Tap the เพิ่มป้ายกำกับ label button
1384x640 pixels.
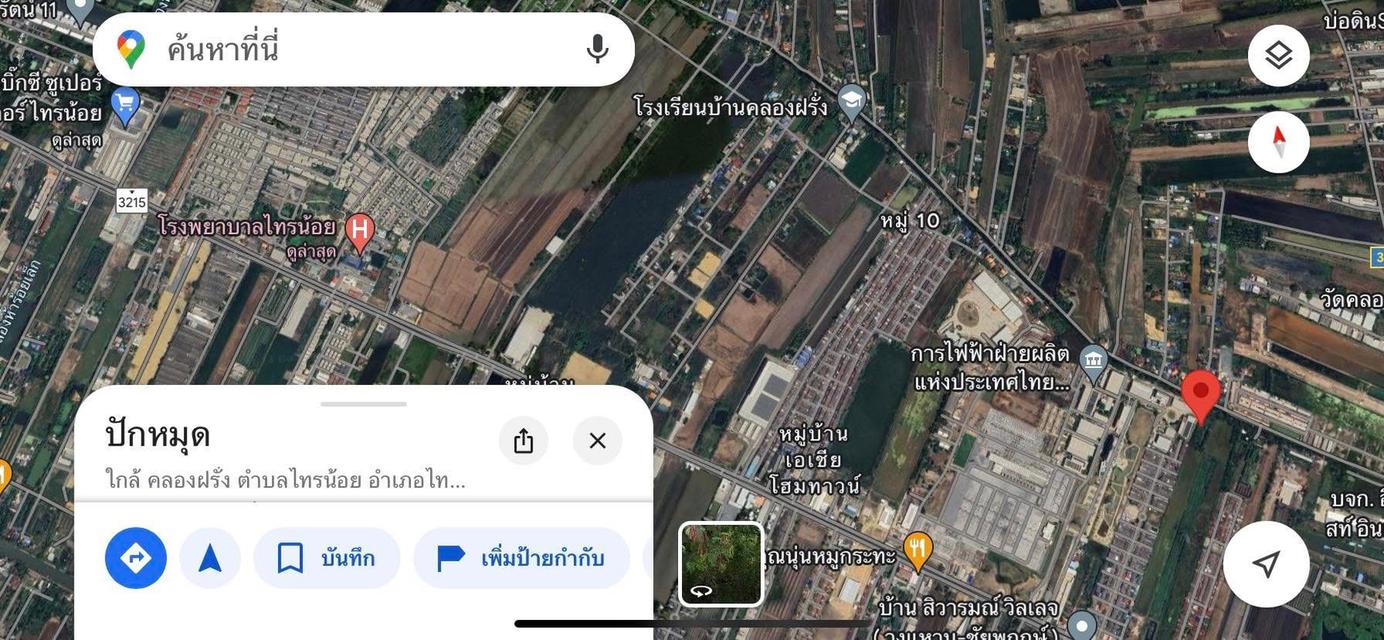click(x=521, y=558)
